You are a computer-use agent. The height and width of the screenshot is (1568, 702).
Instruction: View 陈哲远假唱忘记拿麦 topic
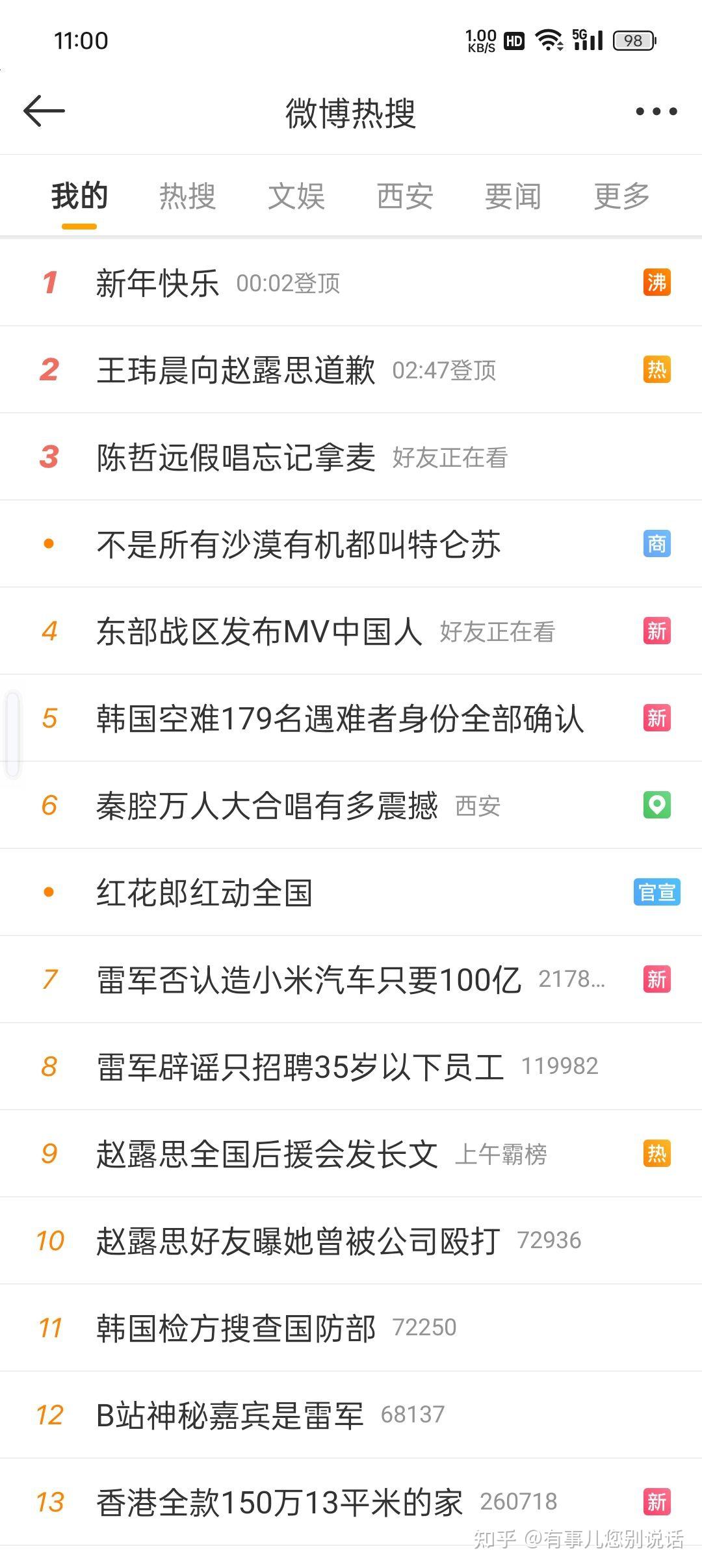pyautogui.click(x=351, y=457)
